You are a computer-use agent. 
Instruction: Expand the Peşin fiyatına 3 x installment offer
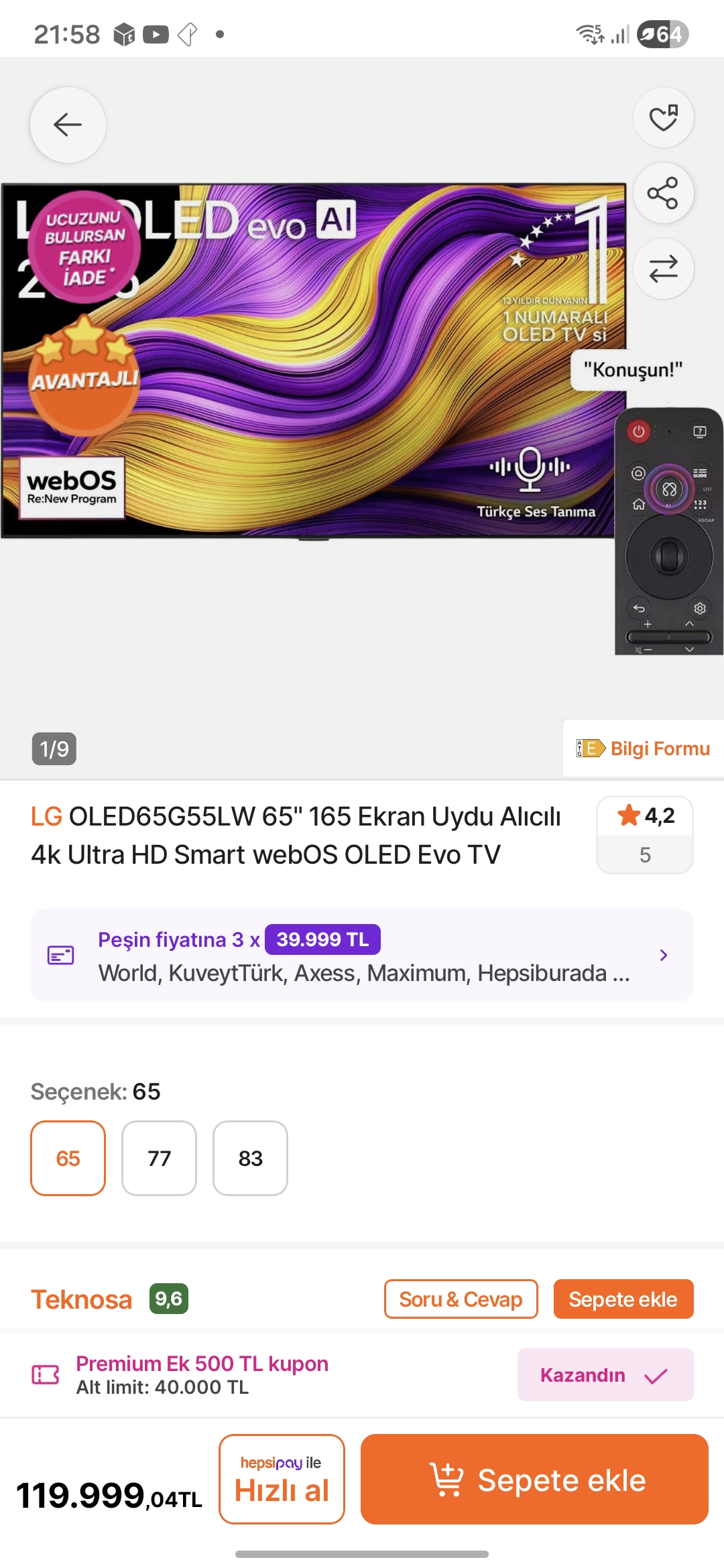click(x=362, y=956)
